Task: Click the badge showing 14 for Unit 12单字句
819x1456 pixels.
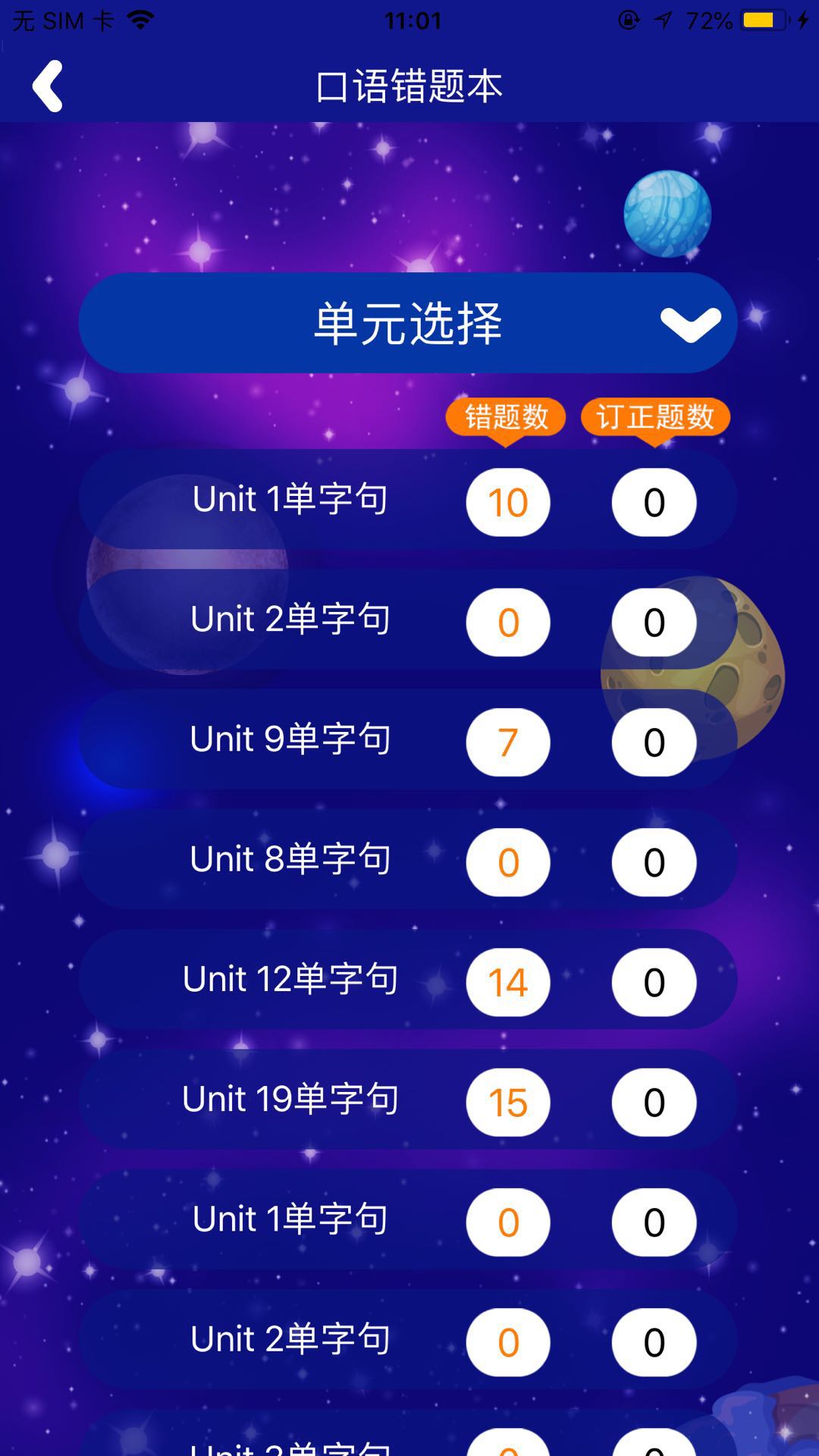Action: (x=508, y=981)
